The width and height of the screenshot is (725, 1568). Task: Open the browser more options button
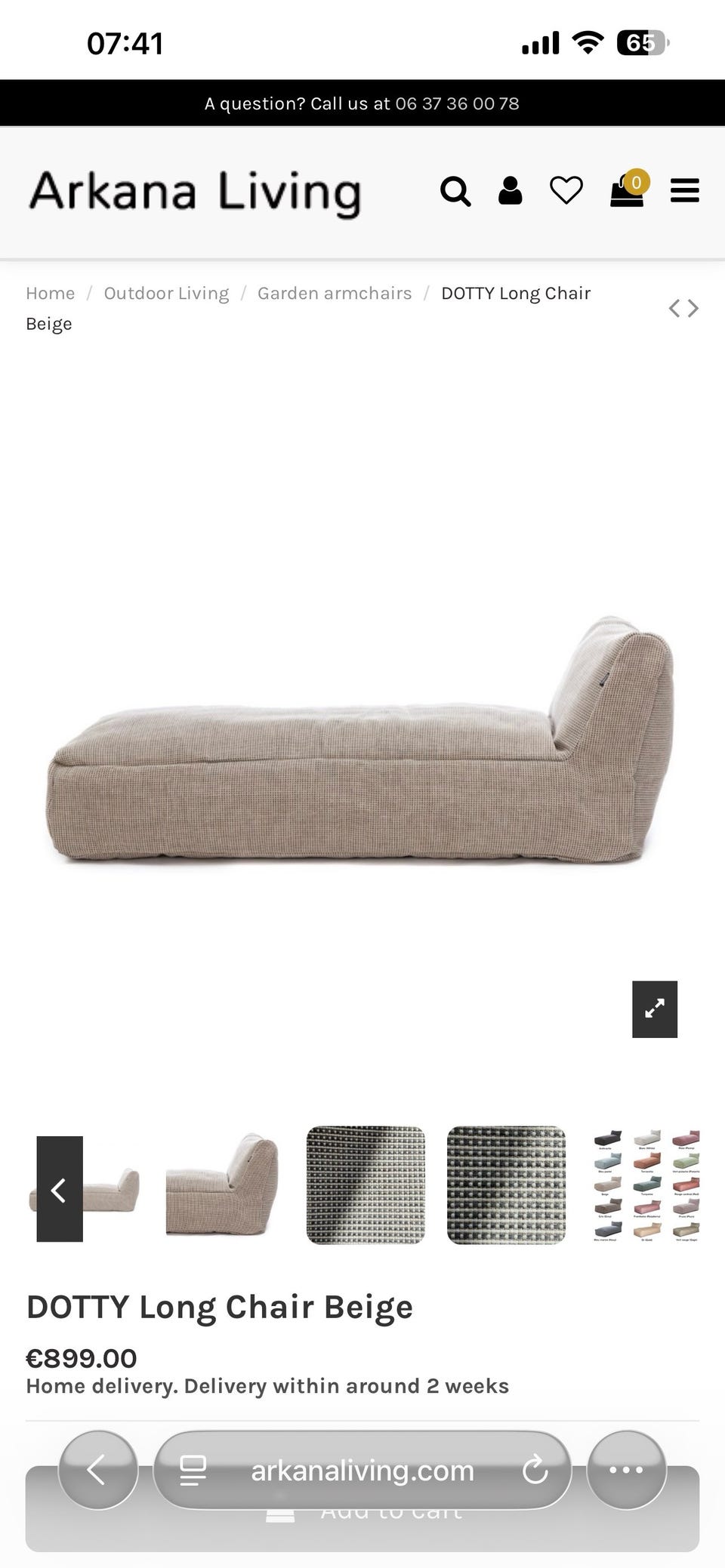click(x=626, y=1470)
